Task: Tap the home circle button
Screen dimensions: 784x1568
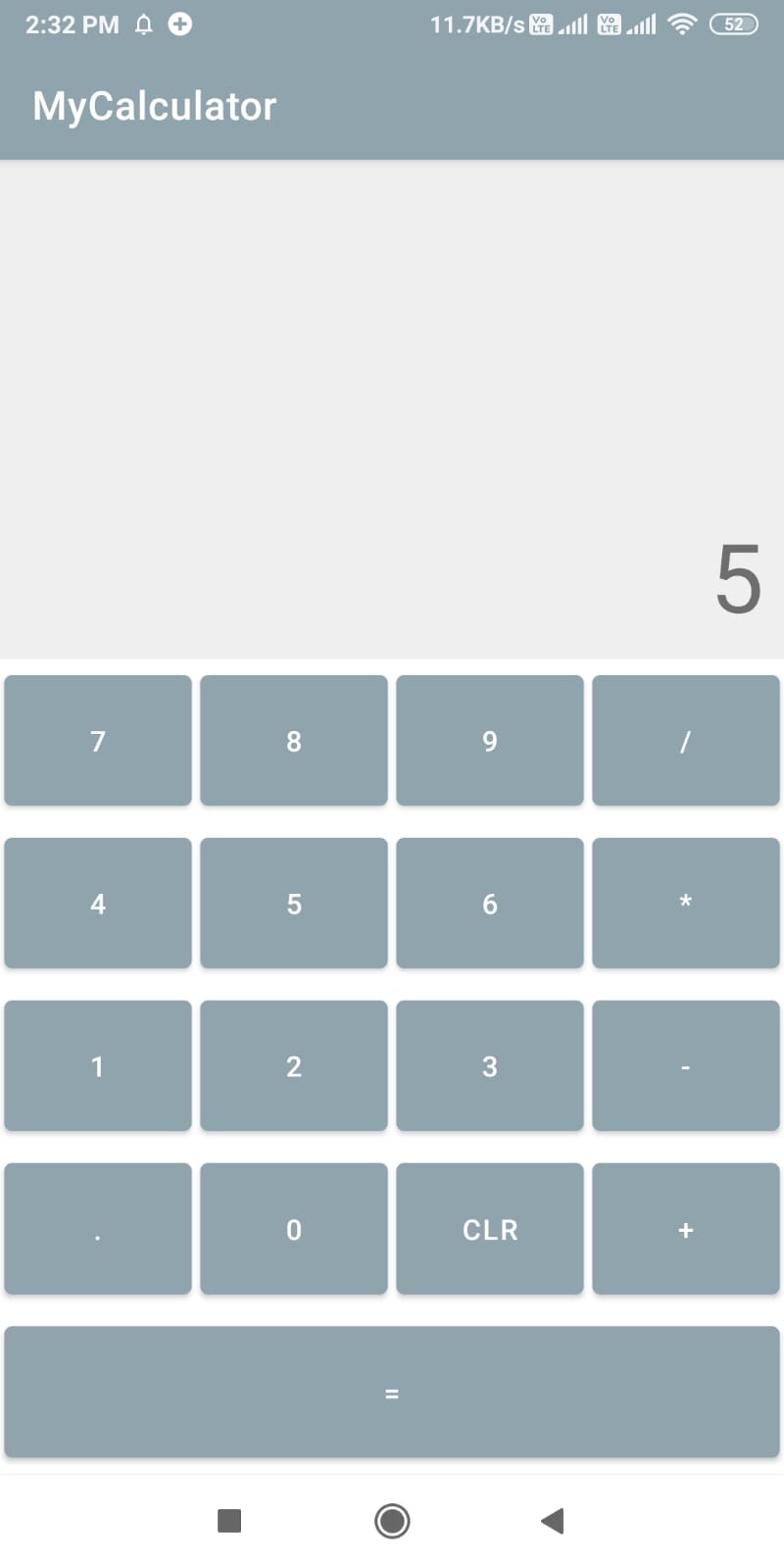Action: click(x=392, y=1520)
